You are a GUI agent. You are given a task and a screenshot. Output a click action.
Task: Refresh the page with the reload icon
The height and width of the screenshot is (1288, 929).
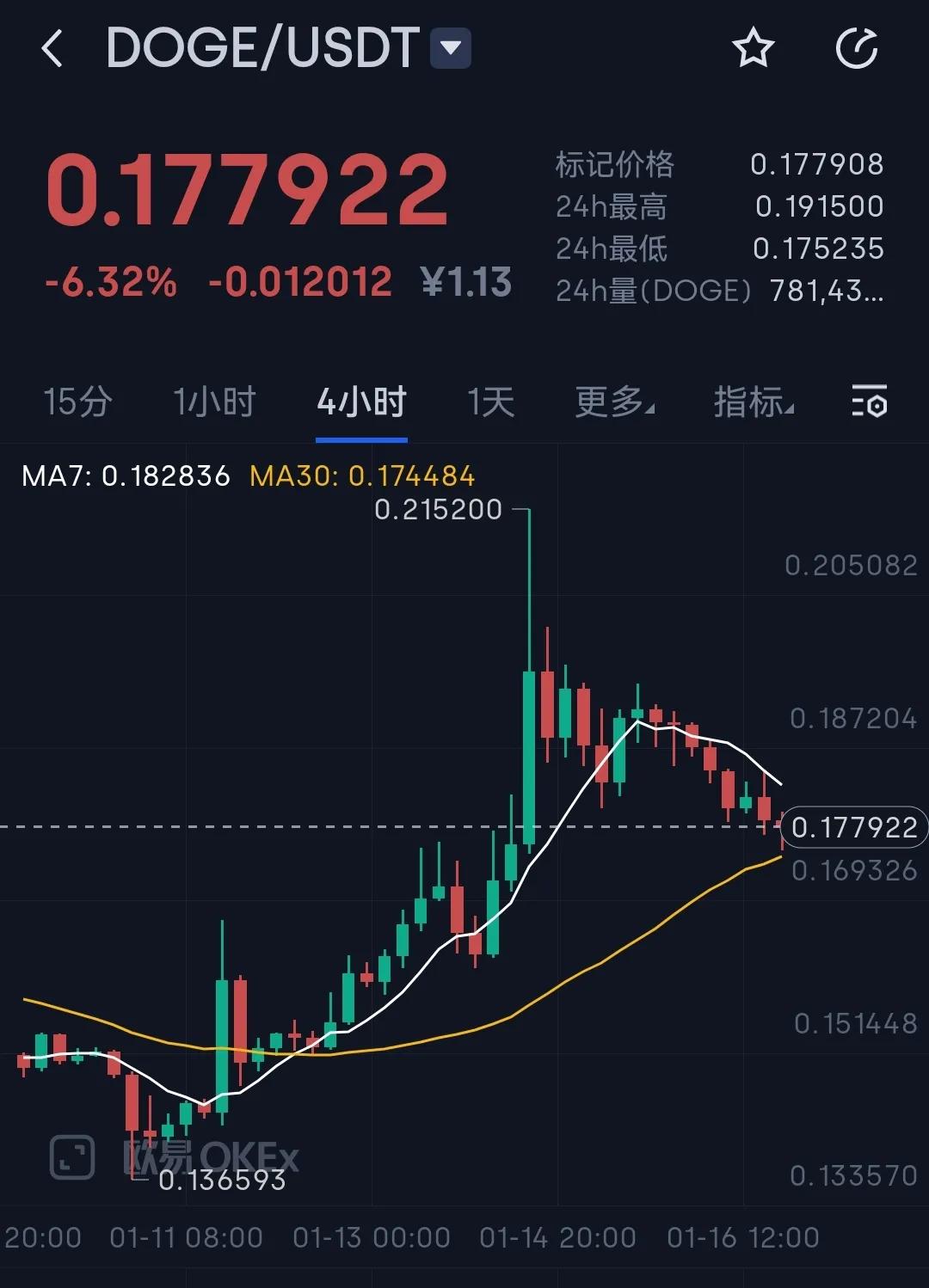(858, 49)
